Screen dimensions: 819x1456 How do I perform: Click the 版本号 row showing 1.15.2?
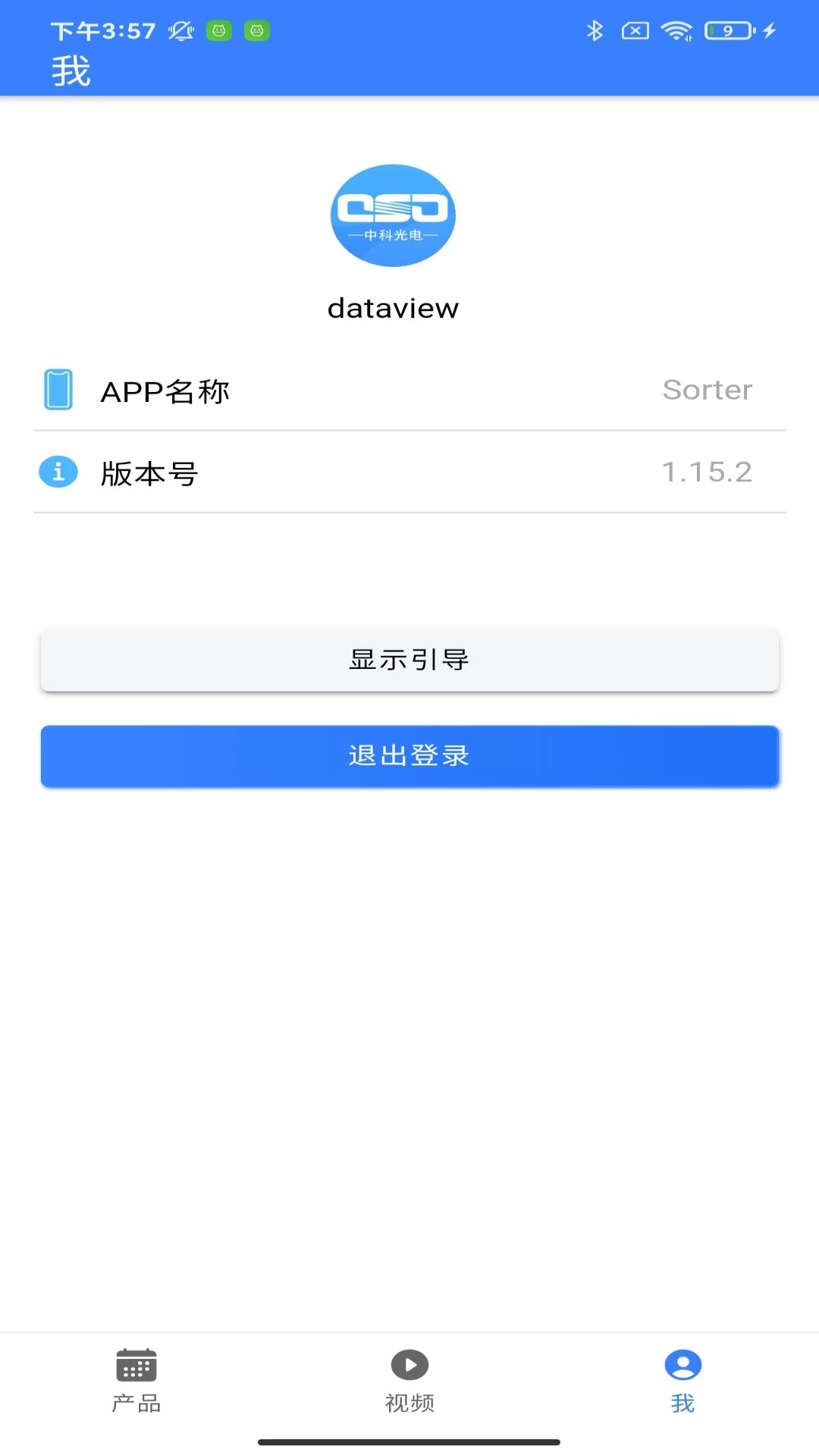click(x=409, y=472)
